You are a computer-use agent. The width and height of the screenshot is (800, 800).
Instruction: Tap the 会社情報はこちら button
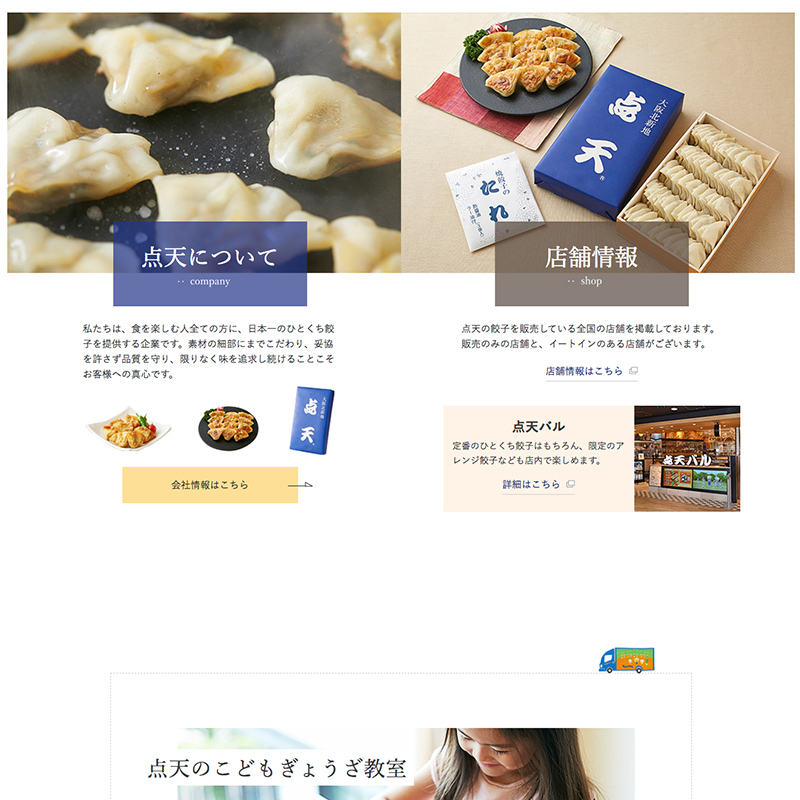click(210, 485)
